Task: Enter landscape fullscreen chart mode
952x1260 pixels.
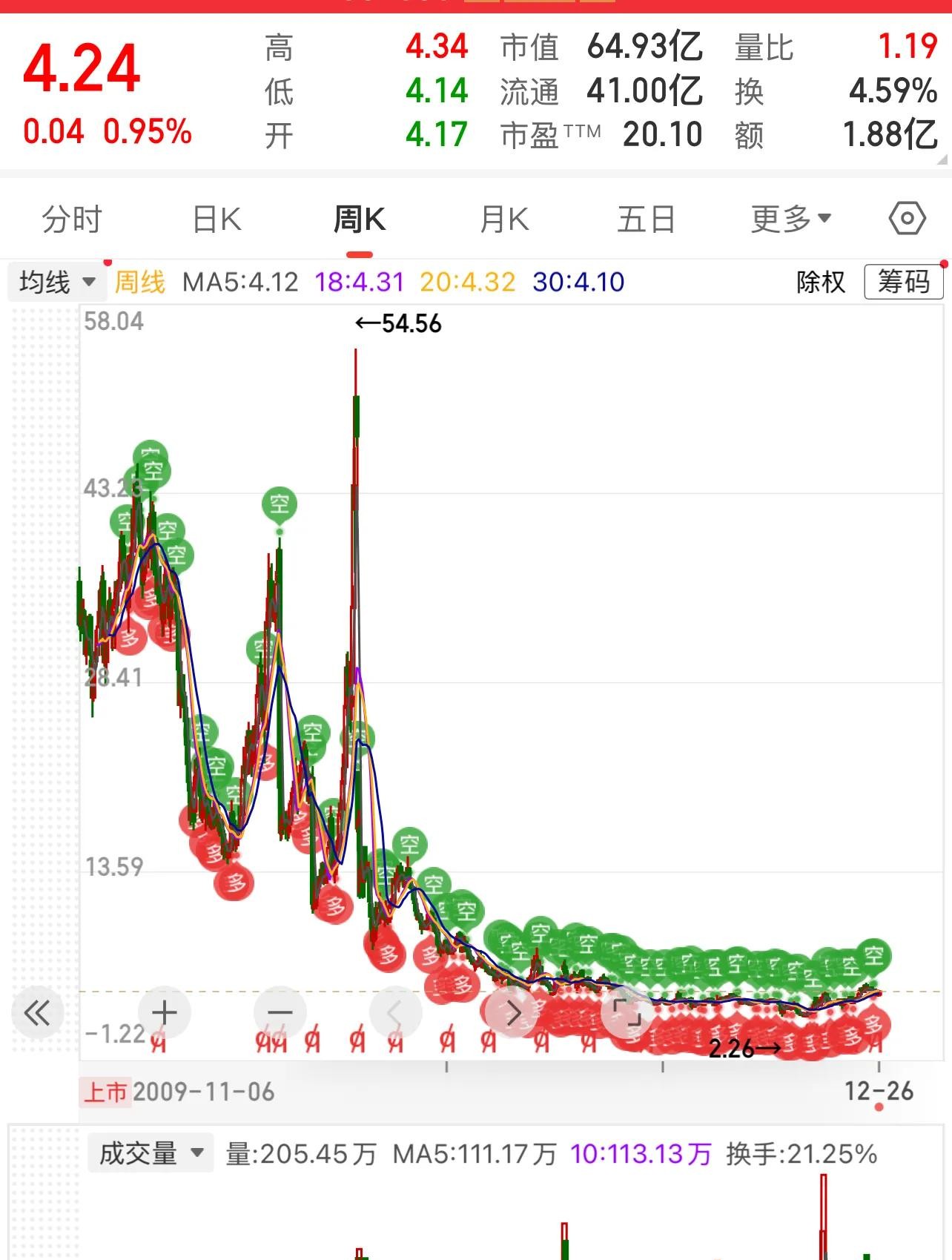Action: click(627, 1012)
